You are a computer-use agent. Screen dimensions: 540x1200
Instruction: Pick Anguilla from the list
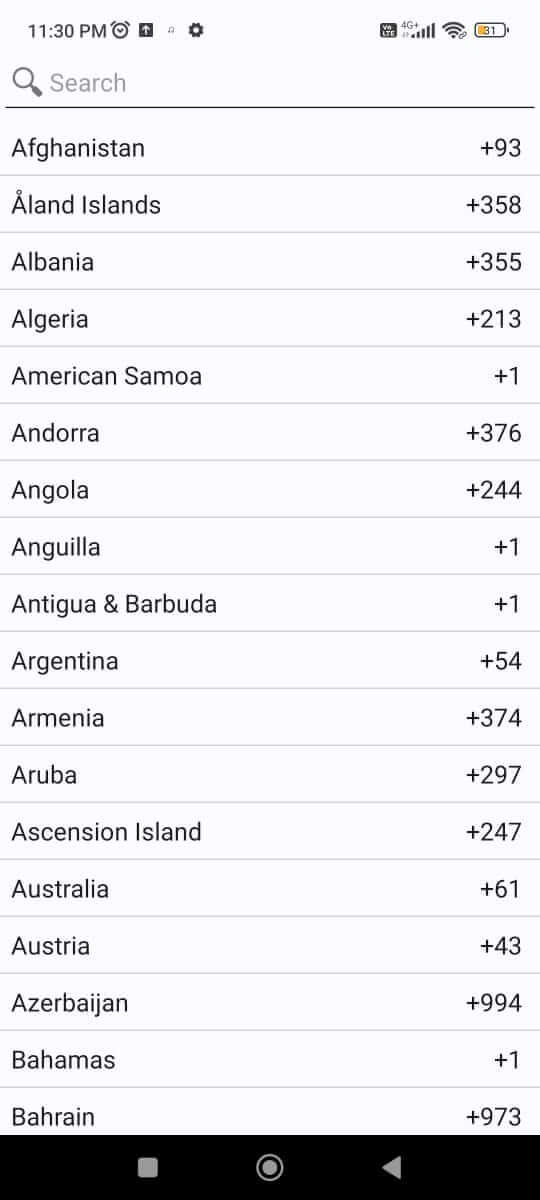(270, 547)
